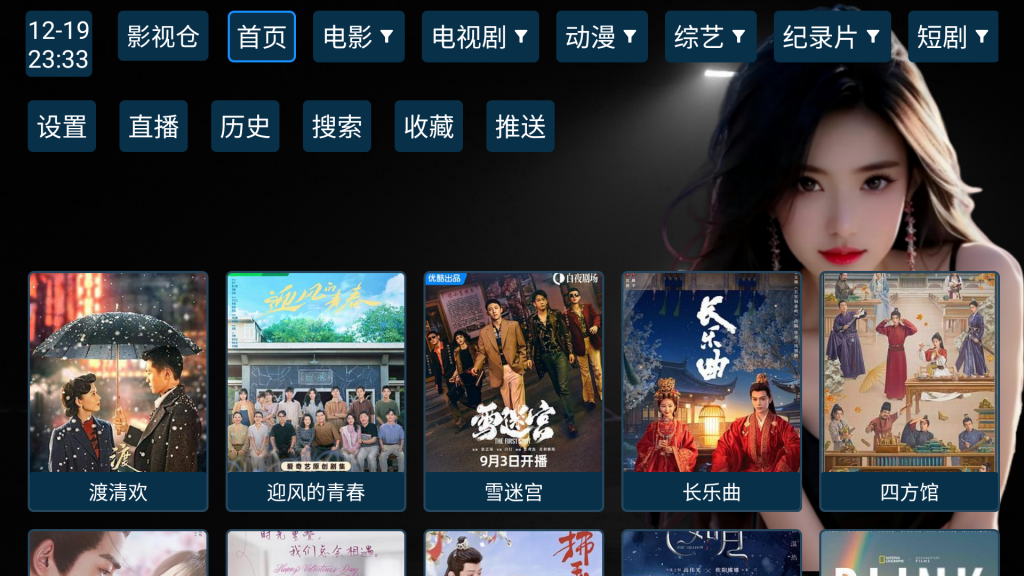Open the drama 长乐曲
The height and width of the screenshot is (576, 1024).
(712, 390)
